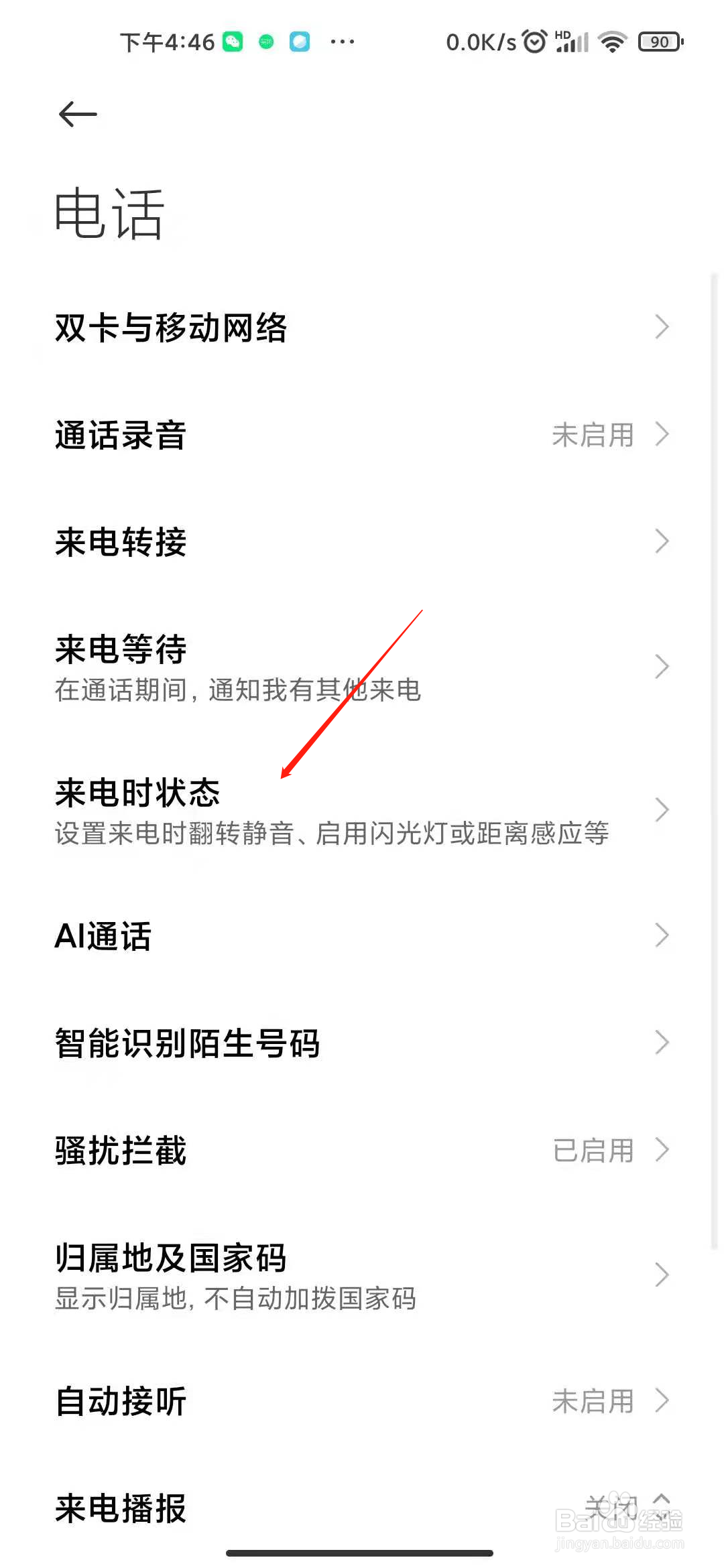Navigate back using the back arrow
The height and width of the screenshot is (1568, 724).
(76, 113)
